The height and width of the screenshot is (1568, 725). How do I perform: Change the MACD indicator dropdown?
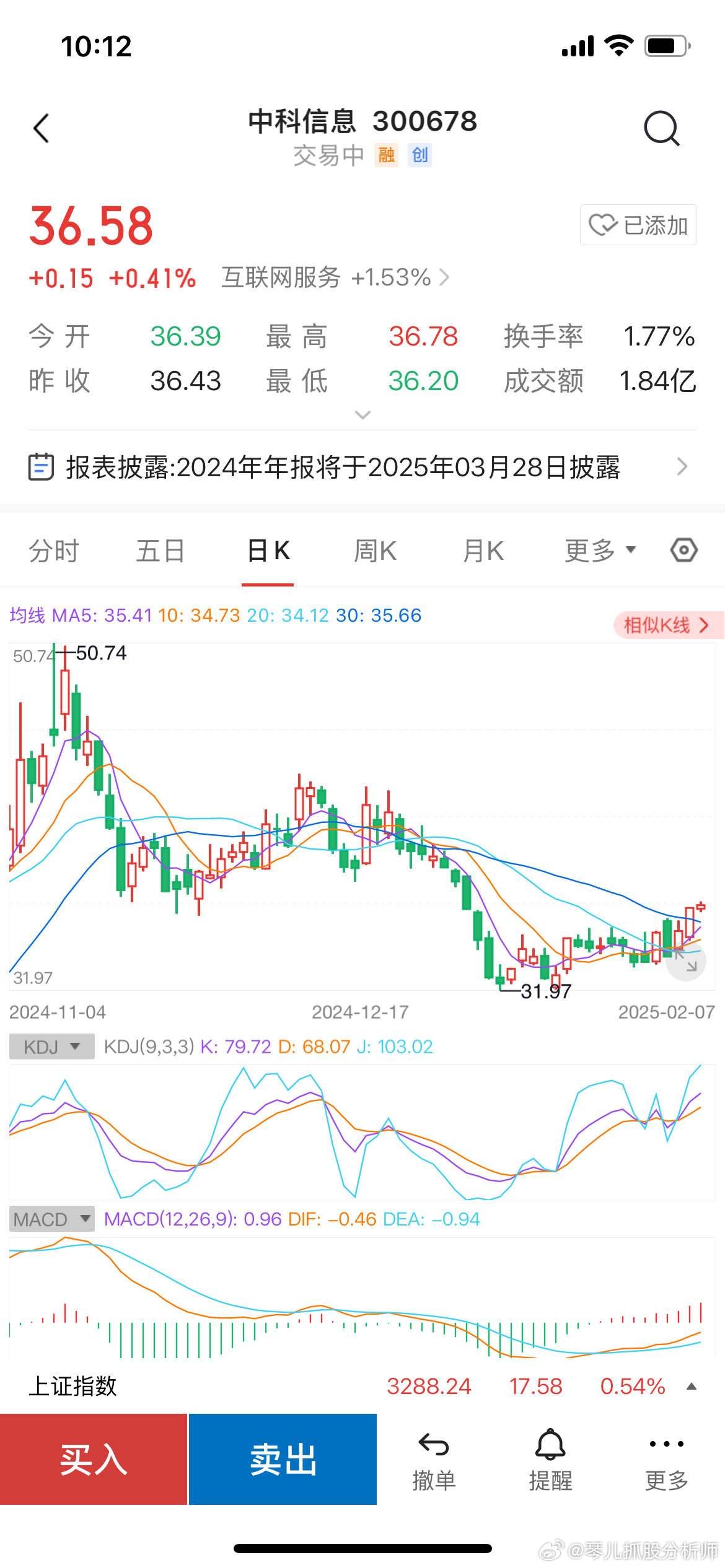(52, 1219)
